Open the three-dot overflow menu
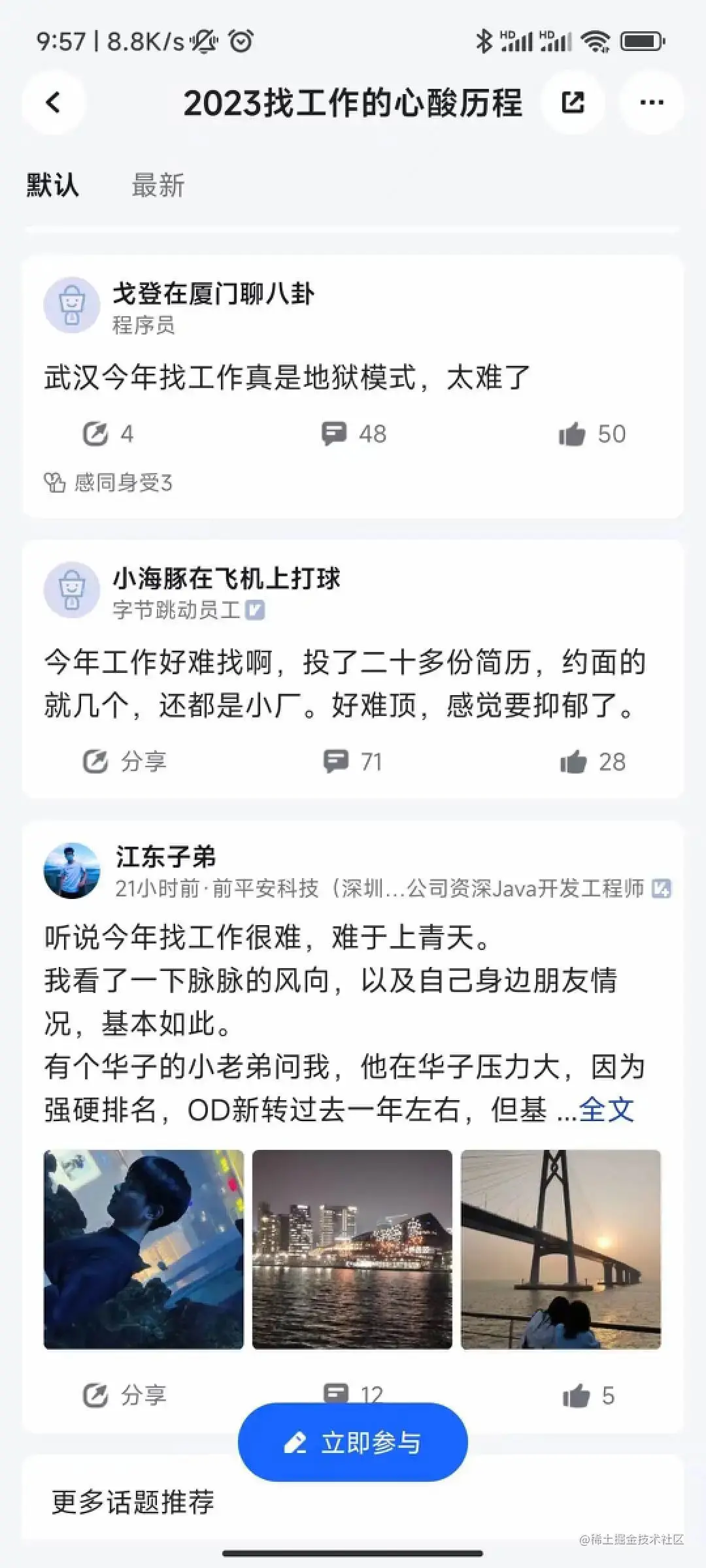The height and width of the screenshot is (1568, 706). [x=651, y=103]
